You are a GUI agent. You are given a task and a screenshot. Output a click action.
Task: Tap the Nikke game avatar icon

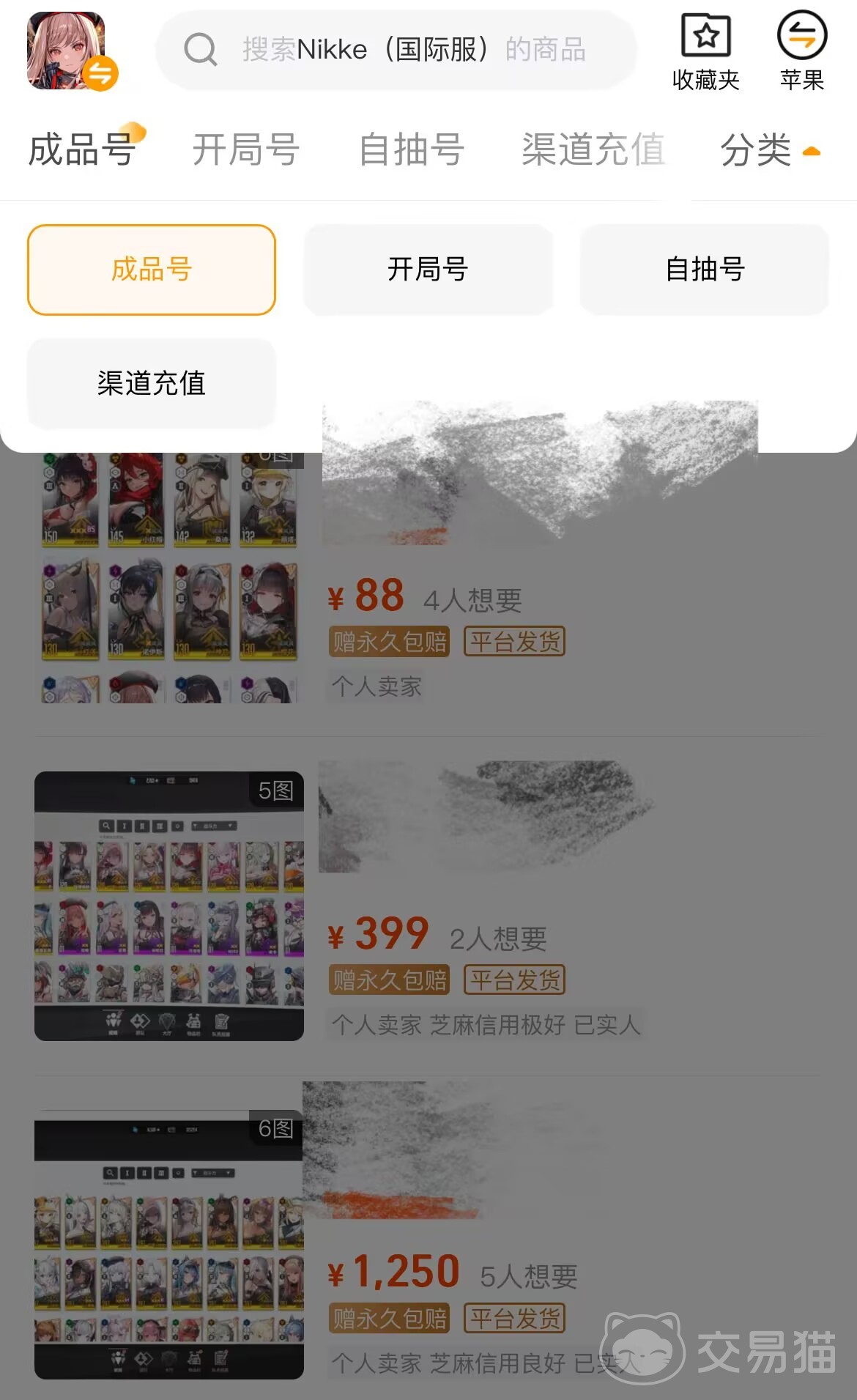pos(67,51)
